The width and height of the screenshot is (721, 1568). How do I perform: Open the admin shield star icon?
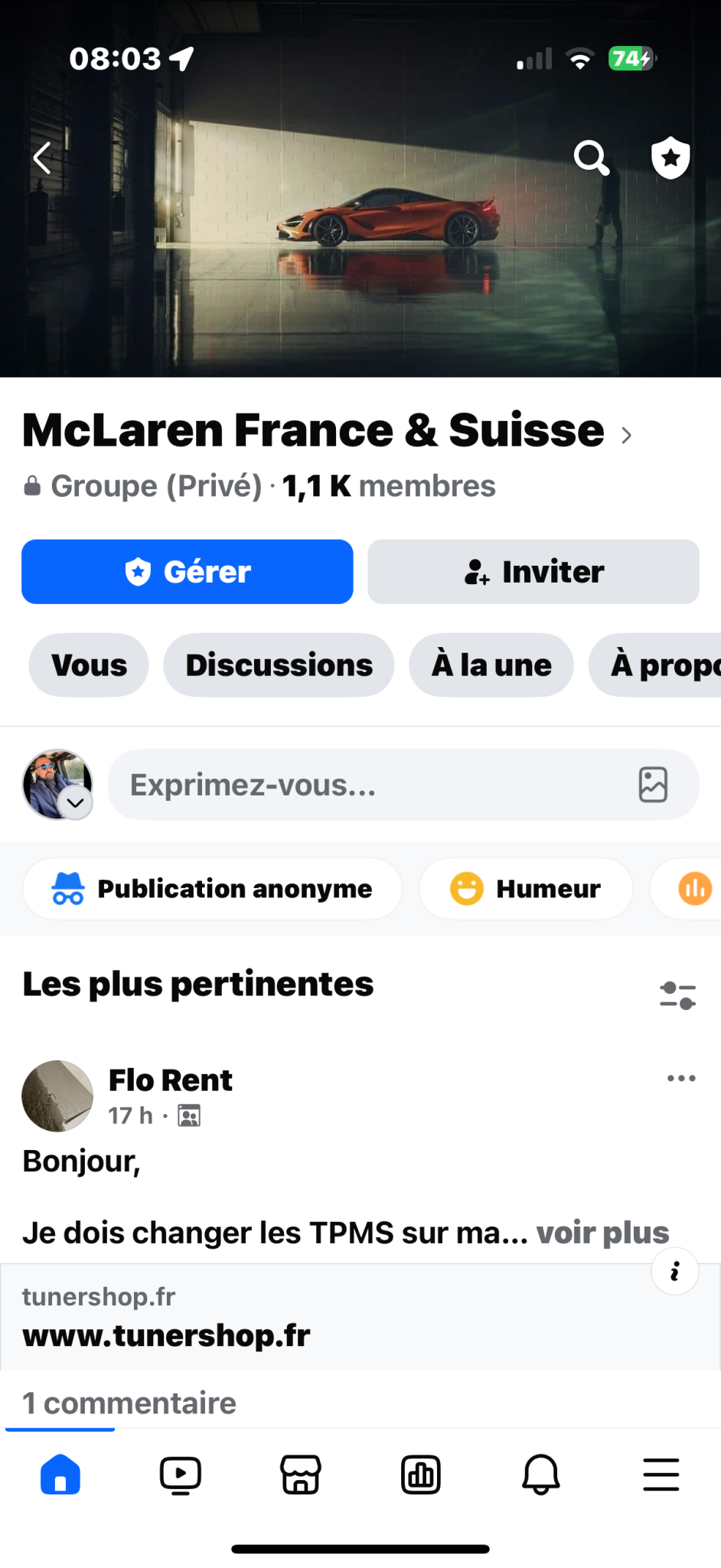coord(670,158)
